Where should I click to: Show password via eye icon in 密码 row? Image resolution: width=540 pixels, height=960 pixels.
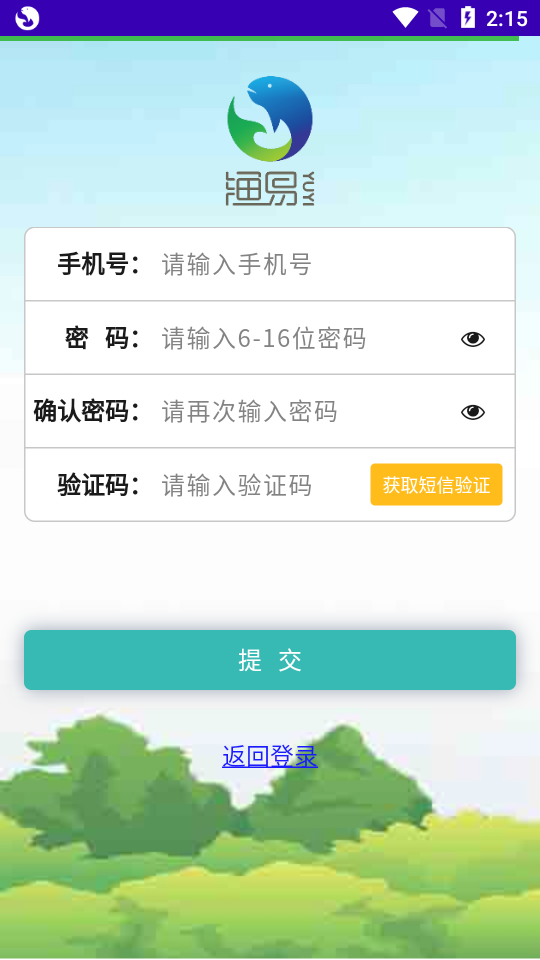(473, 339)
